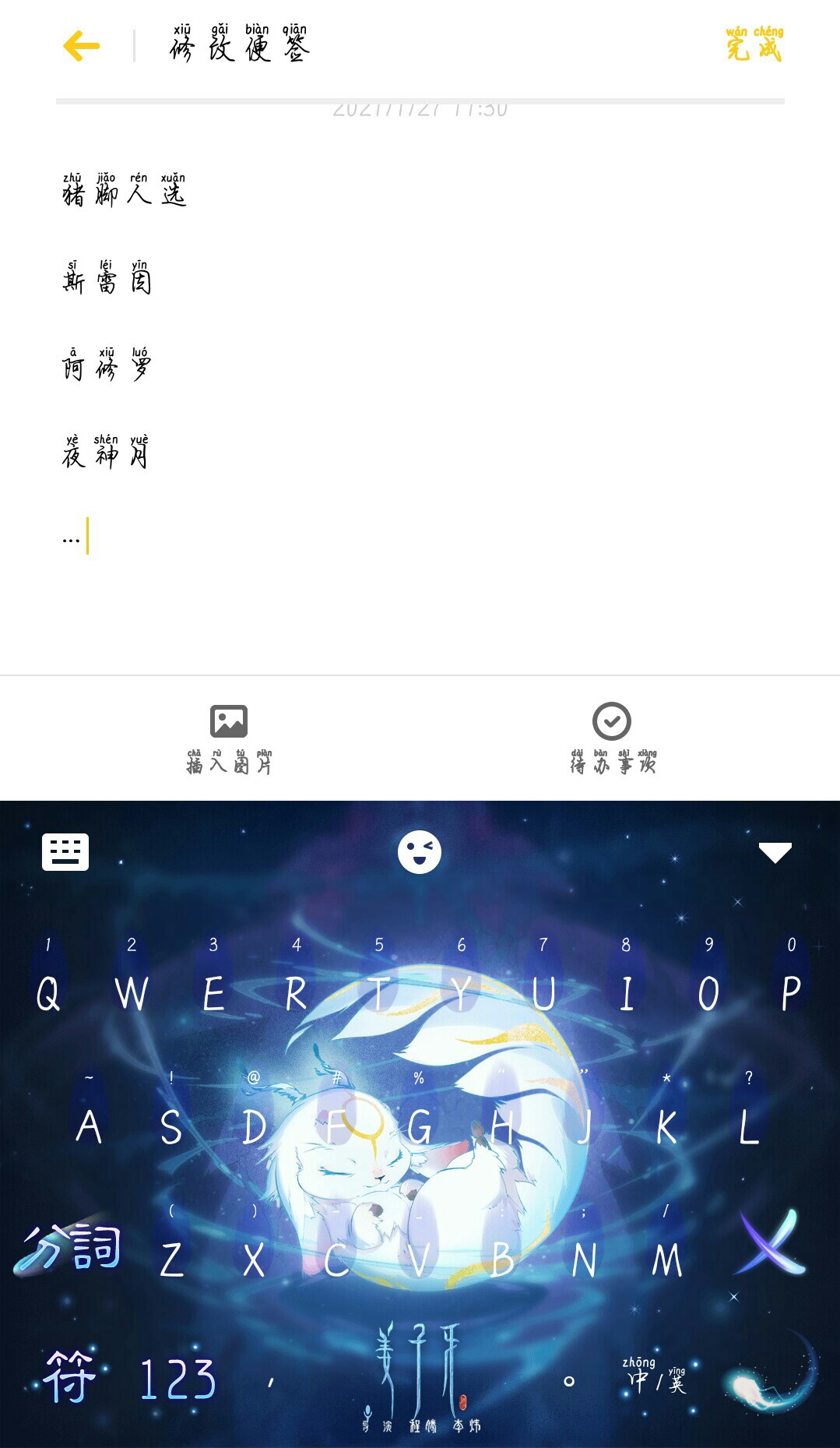Image resolution: width=840 pixels, height=1448 pixels.
Task: Switch to the 123 number keyboard
Action: click(x=177, y=1379)
